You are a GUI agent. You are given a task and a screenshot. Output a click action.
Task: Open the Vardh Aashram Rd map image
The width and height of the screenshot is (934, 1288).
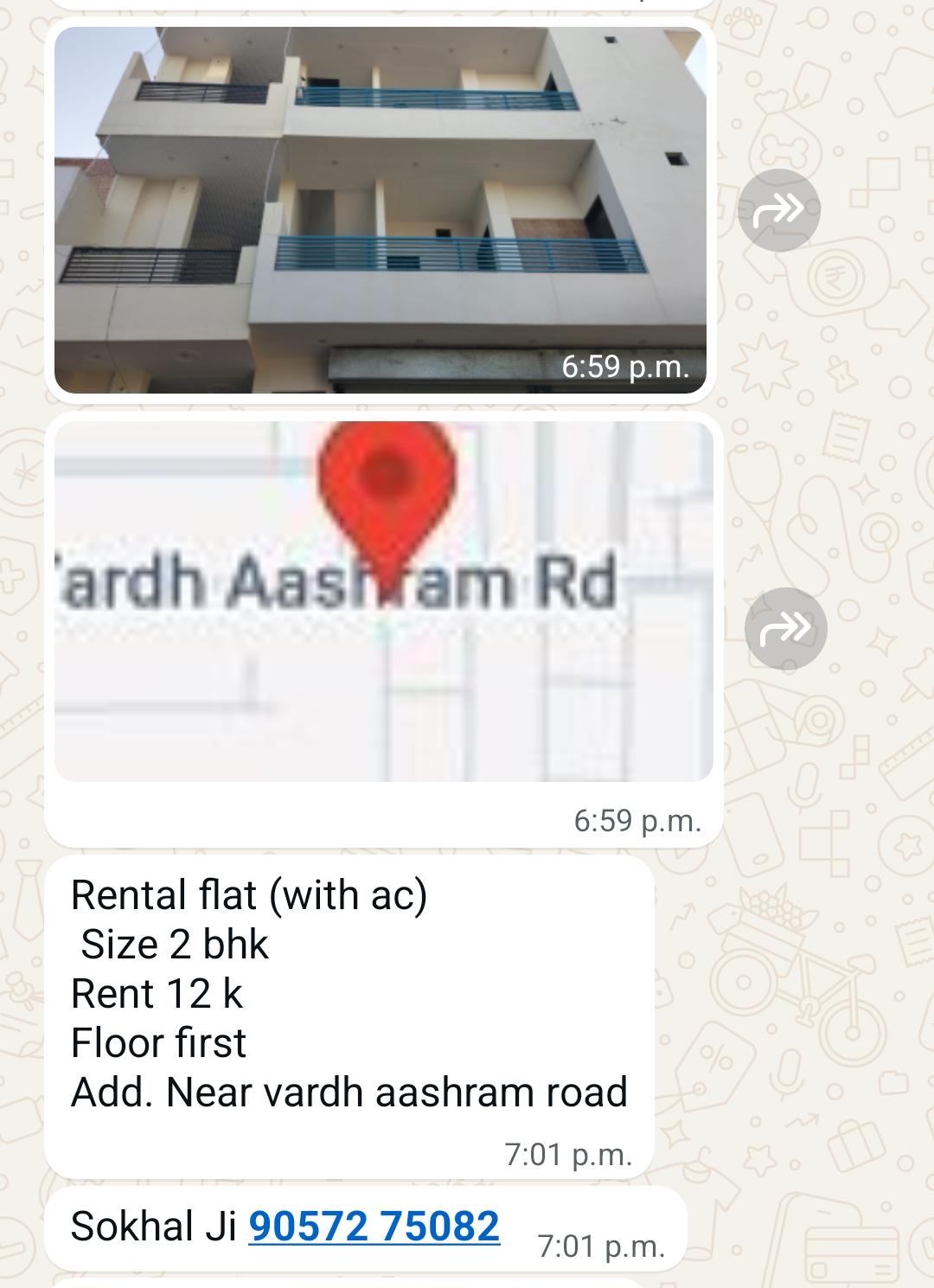(x=383, y=601)
